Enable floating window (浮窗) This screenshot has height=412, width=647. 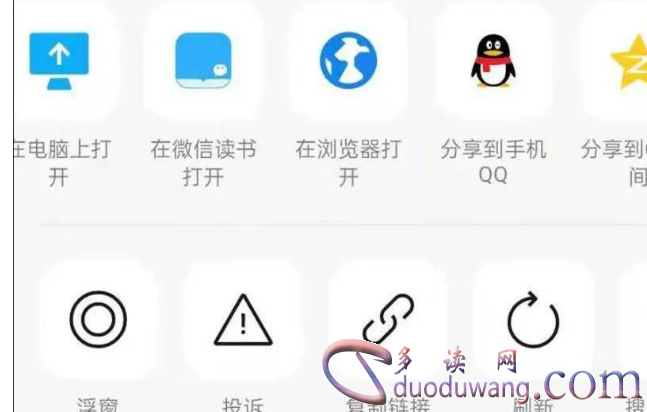98,321
